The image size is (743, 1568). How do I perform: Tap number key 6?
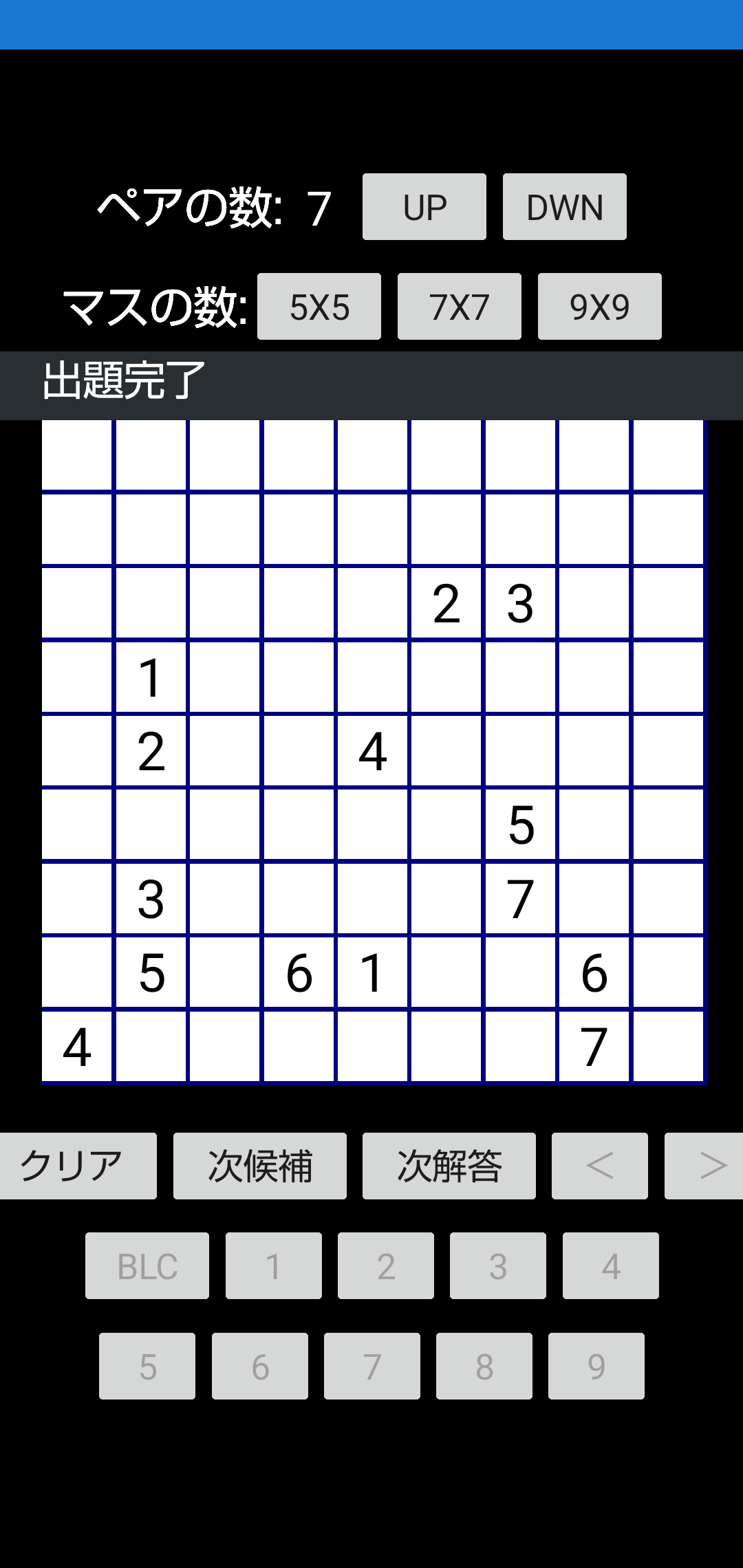point(260,1366)
